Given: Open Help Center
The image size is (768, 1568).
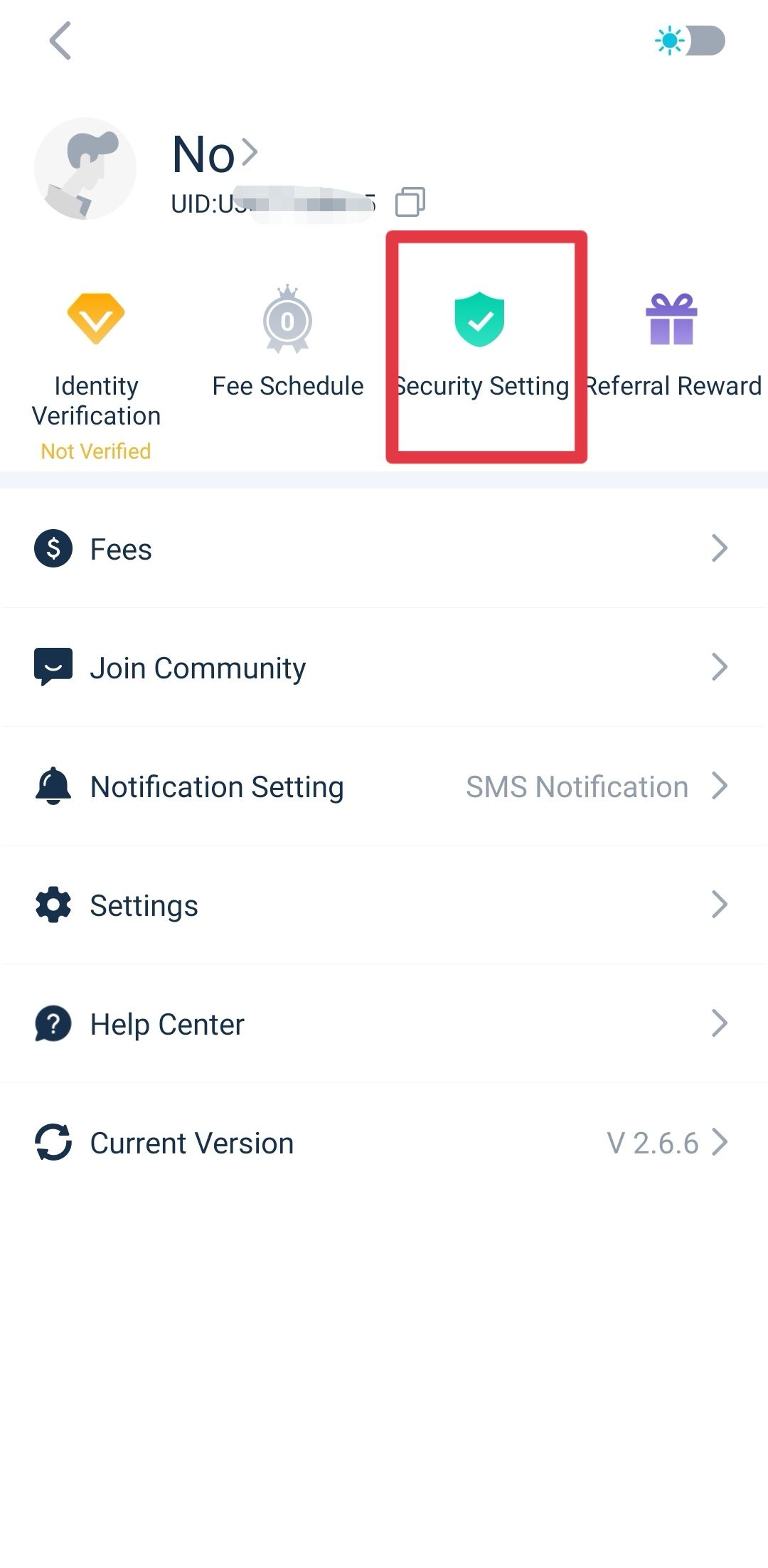Looking at the screenshot, I should [384, 1023].
